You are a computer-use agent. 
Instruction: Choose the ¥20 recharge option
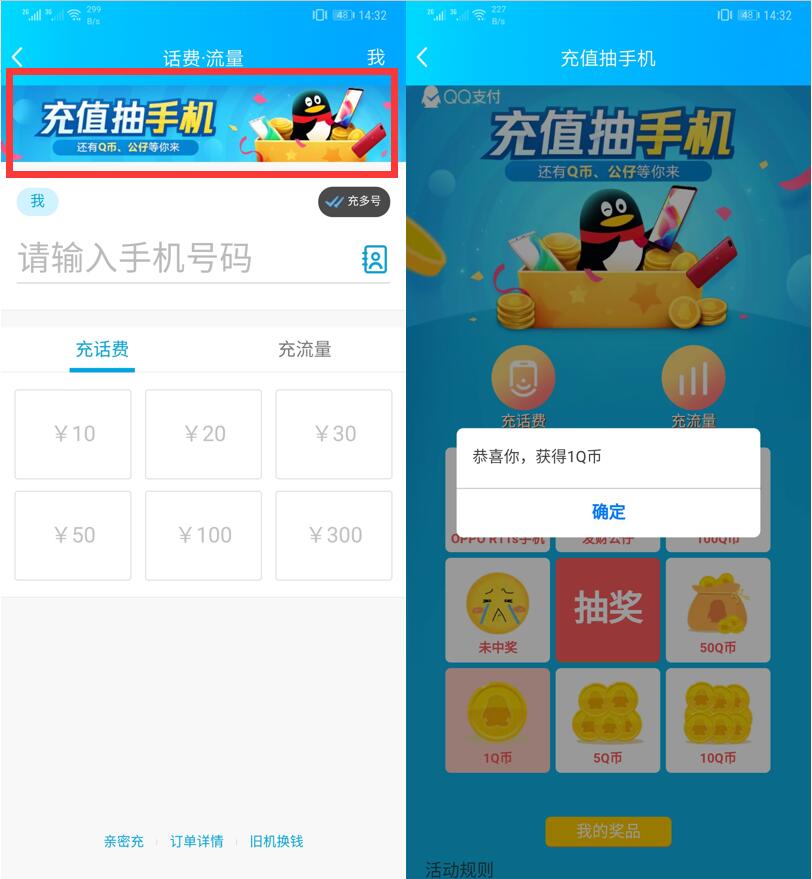tap(203, 434)
